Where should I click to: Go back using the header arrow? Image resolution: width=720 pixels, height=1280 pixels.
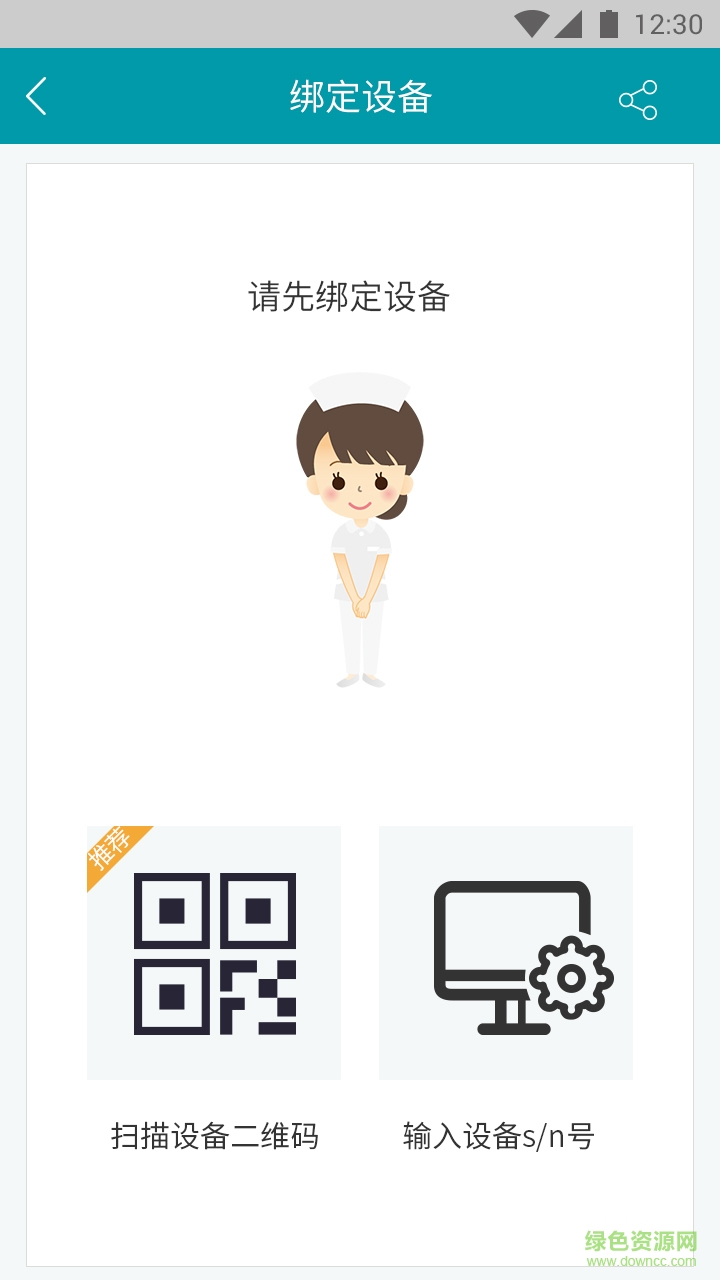pyautogui.click(x=37, y=97)
